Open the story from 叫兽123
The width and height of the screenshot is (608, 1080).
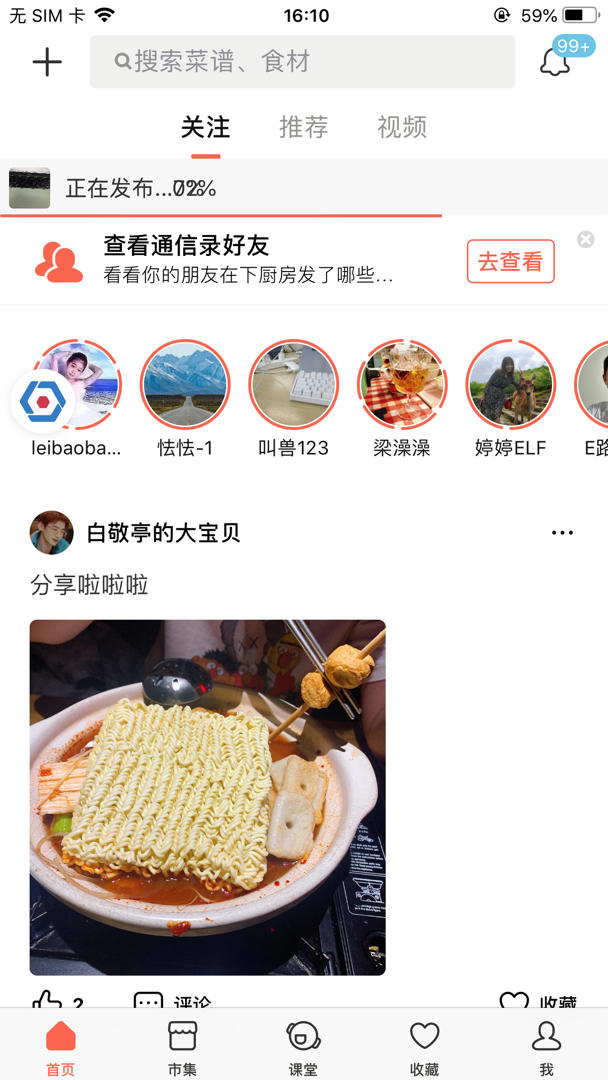tap(293, 385)
